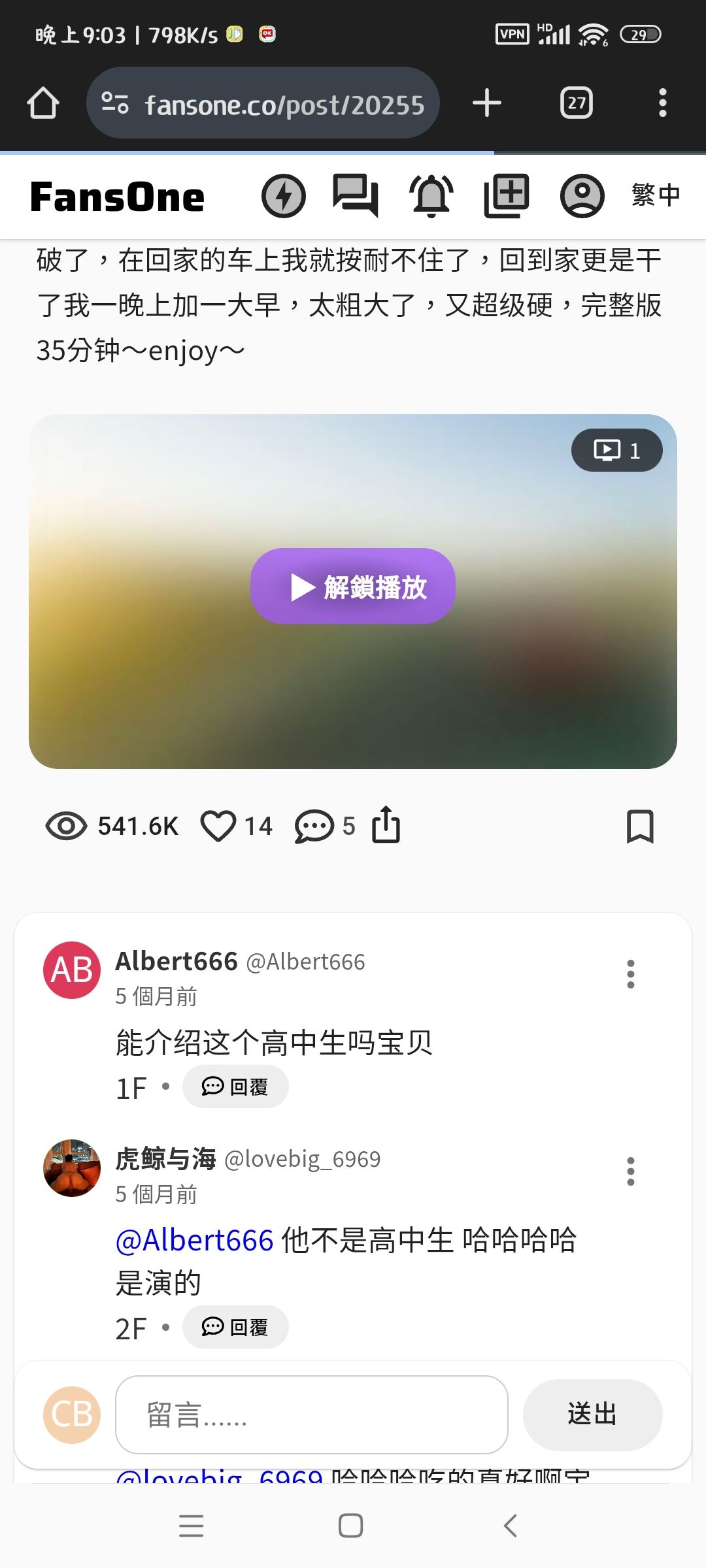Open the lightning bolt icon in header
The image size is (706, 1568).
point(284,196)
